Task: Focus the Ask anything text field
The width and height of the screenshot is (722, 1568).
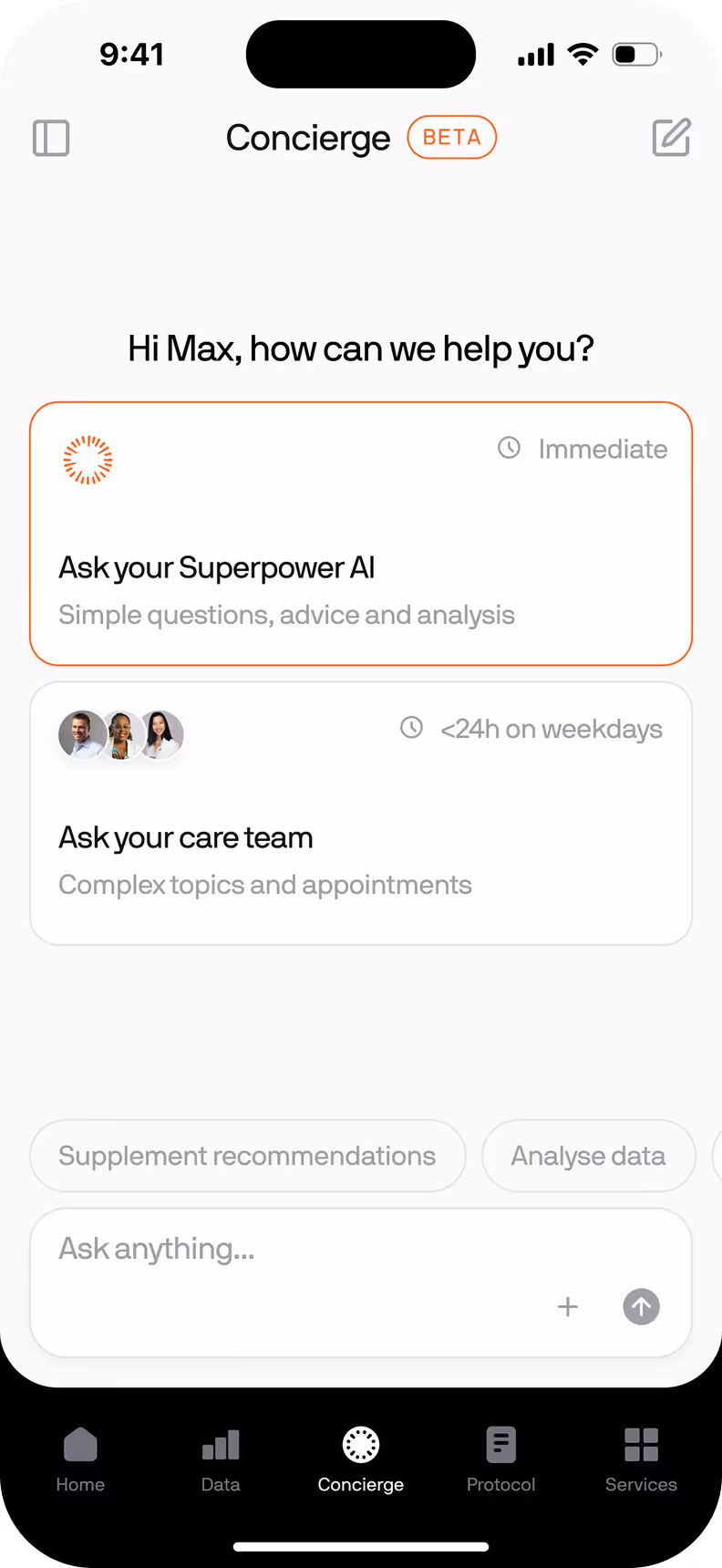Action: (361, 1282)
